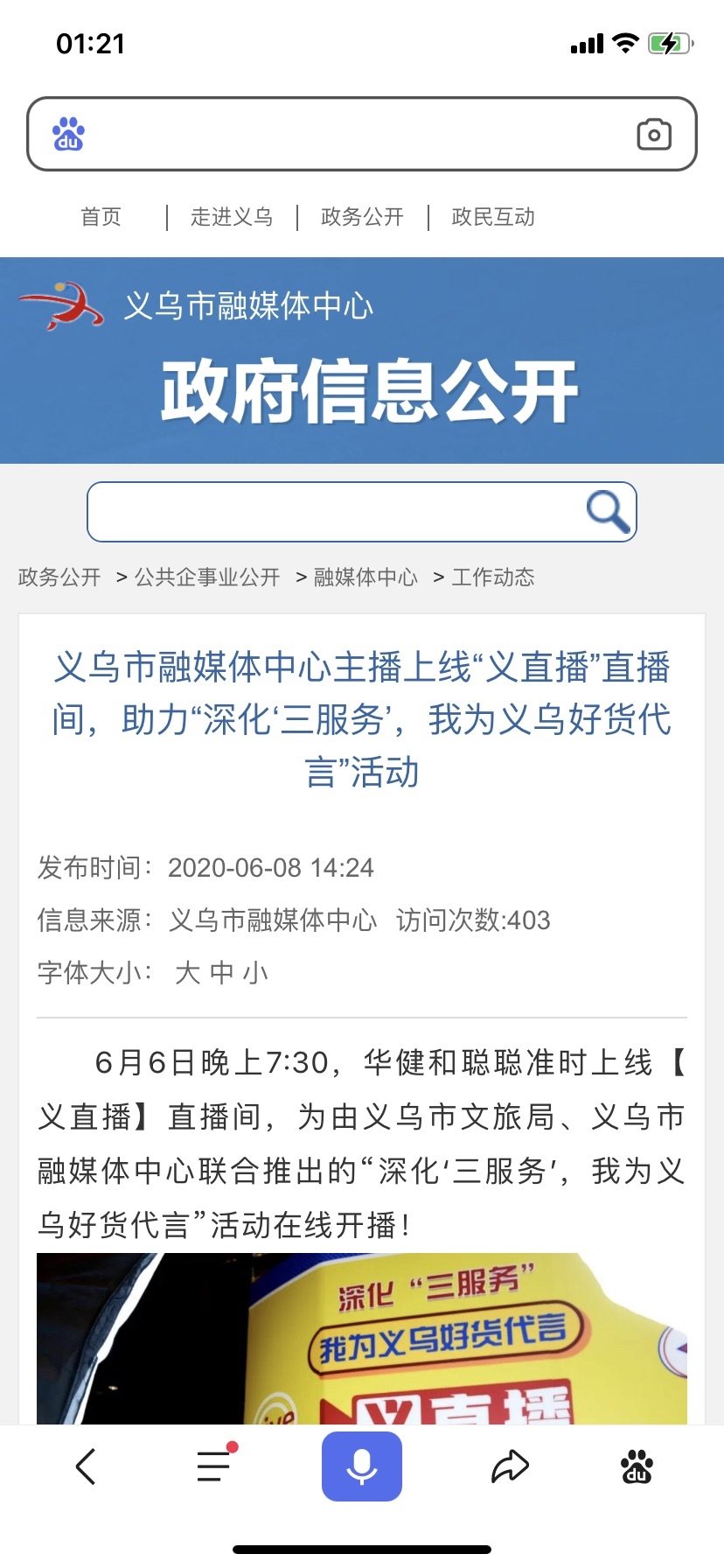Tap the magnifier search button
The width and height of the screenshot is (724, 1568).
608,512
